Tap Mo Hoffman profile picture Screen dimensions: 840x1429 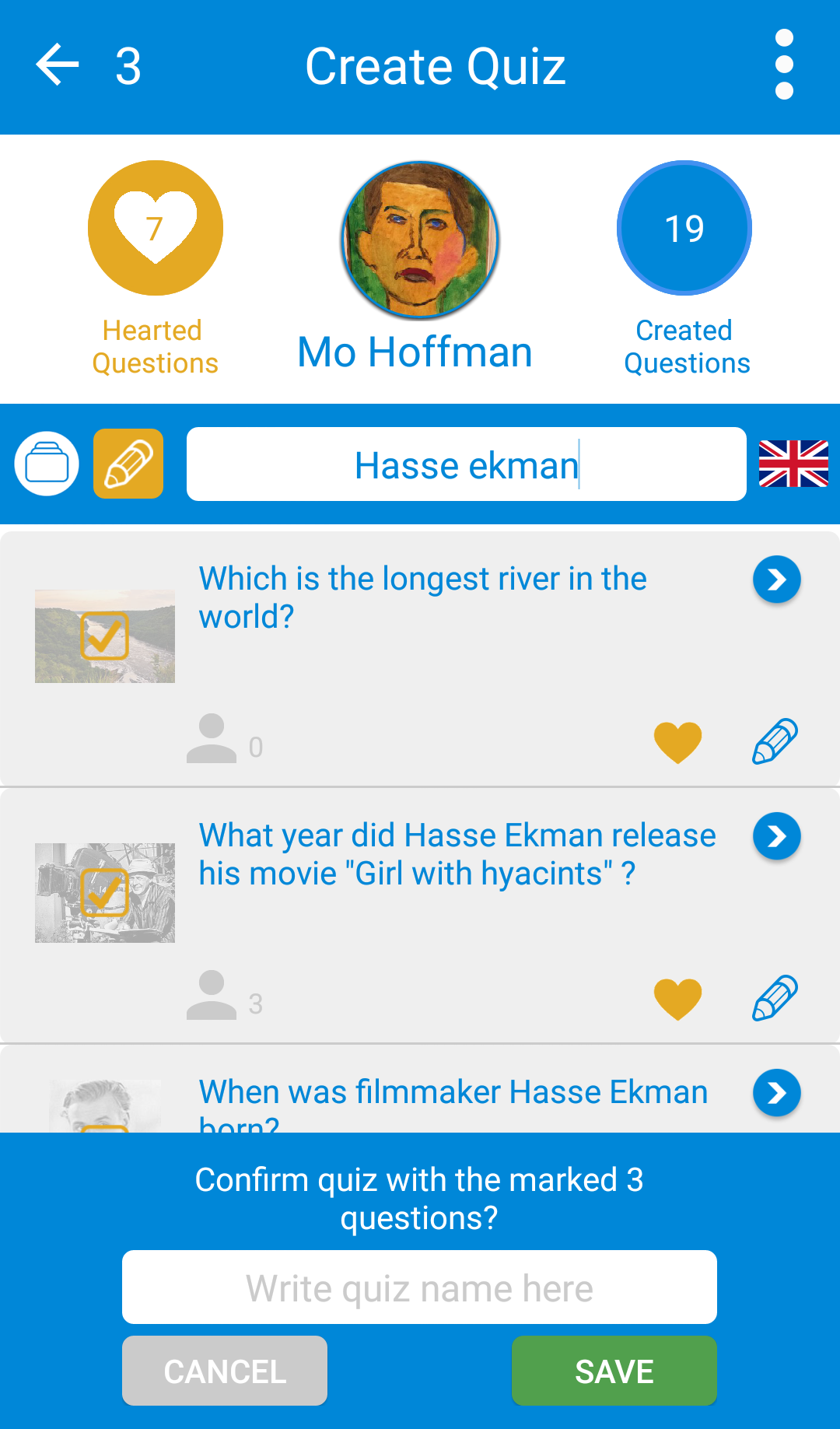click(x=420, y=240)
